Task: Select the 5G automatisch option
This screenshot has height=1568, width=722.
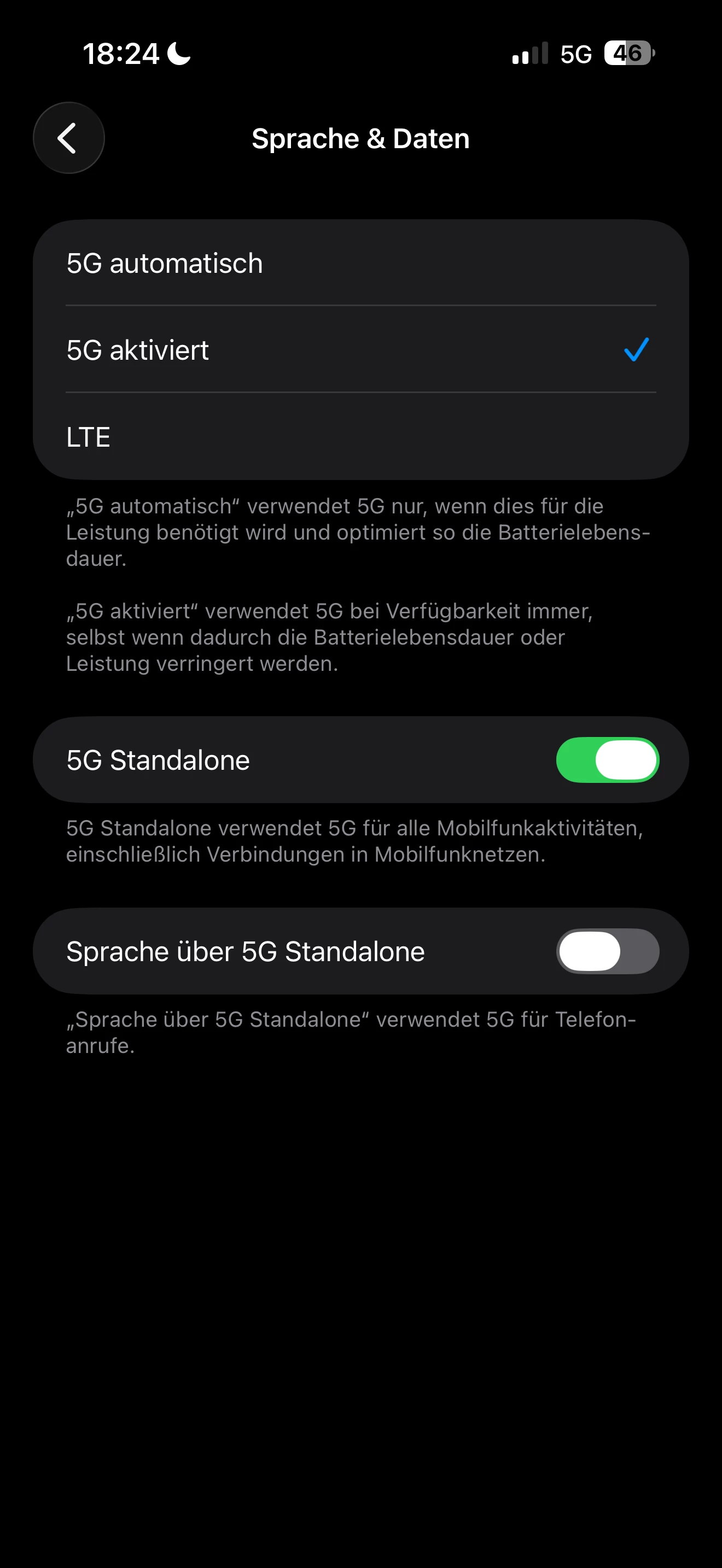Action: point(360,264)
